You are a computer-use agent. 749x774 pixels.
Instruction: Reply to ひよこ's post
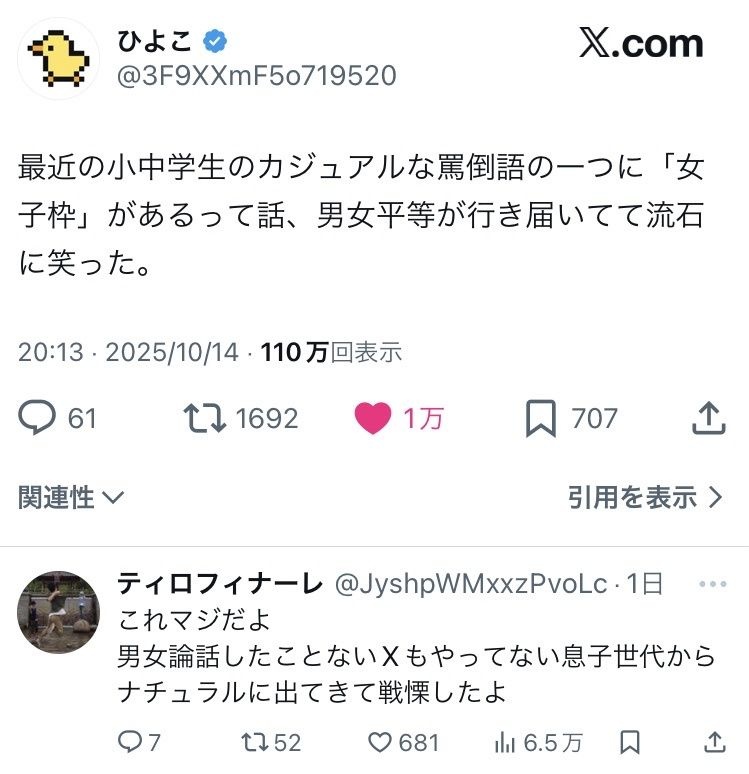pyautogui.click(x=38, y=418)
